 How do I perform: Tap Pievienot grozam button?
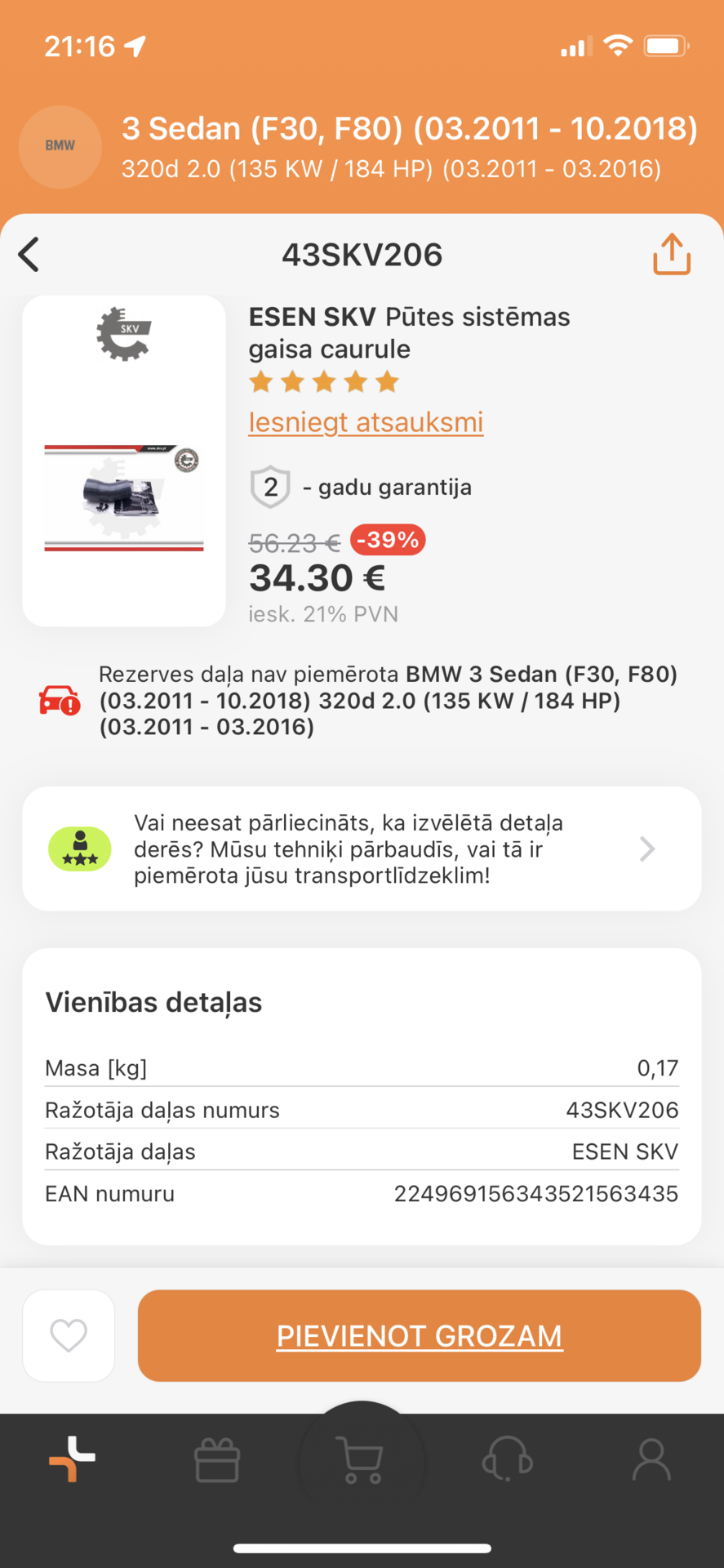[420, 1335]
